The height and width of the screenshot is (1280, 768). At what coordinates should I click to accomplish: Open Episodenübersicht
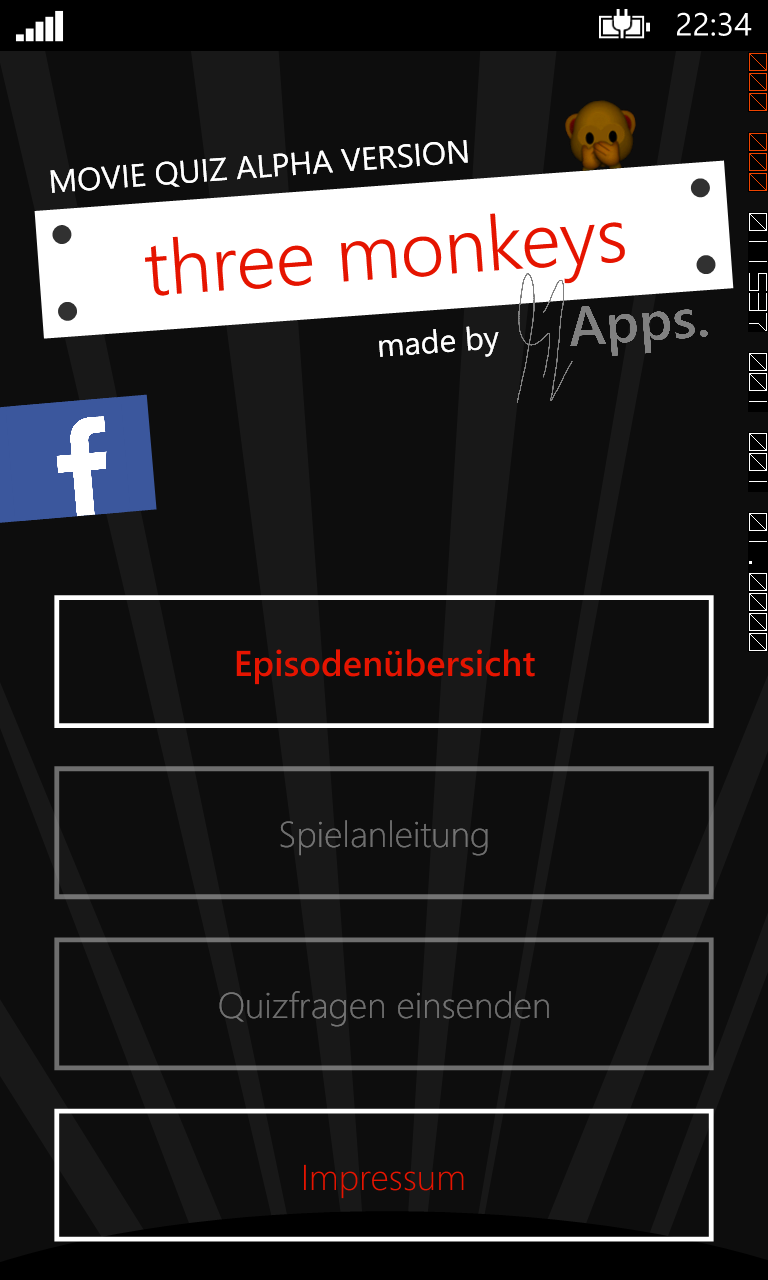pos(384,662)
